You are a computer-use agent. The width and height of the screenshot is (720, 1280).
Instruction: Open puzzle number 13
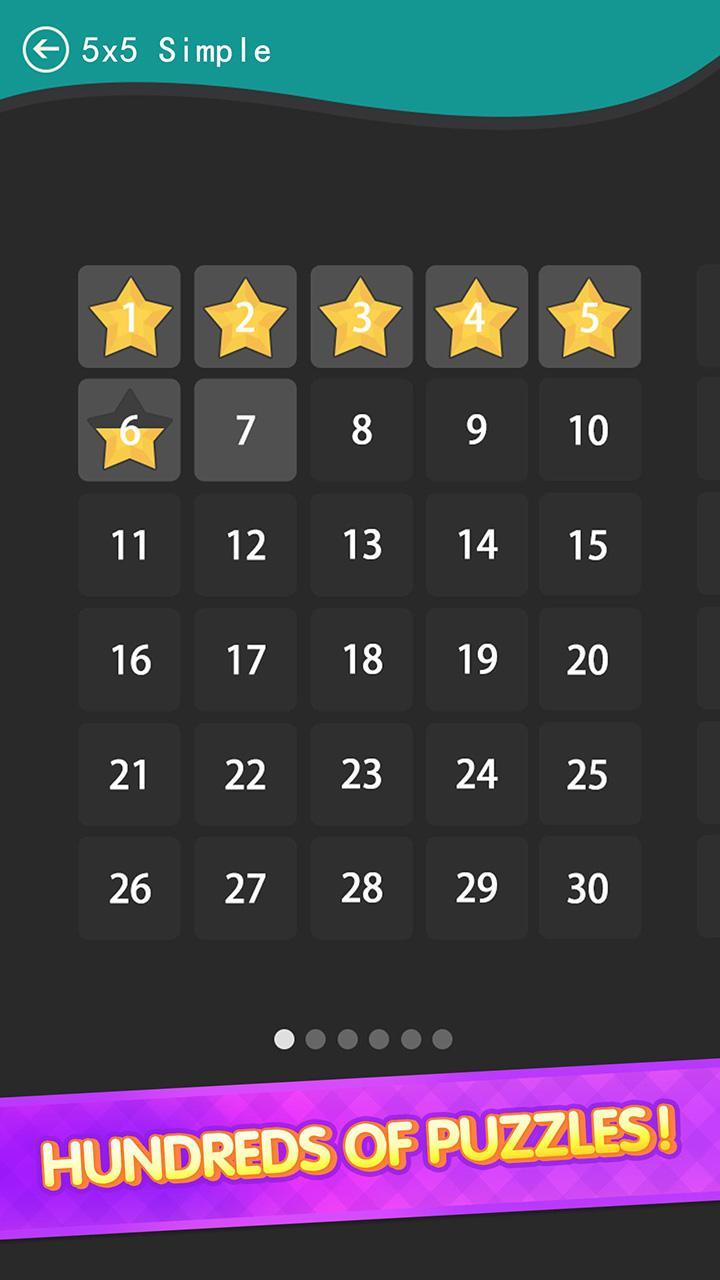(x=361, y=545)
